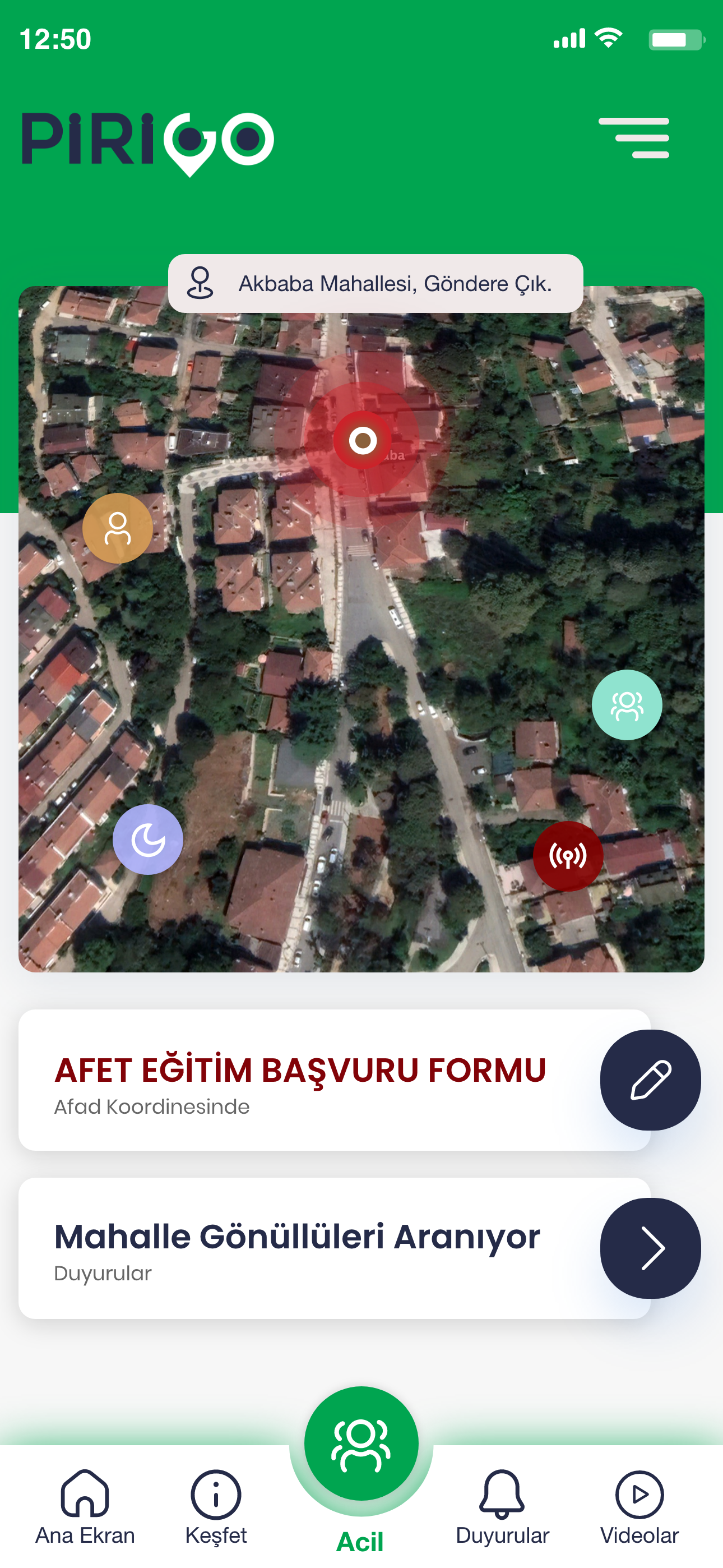Tap the red location marker at map center
The height and width of the screenshot is (1568, 723).
363,440
